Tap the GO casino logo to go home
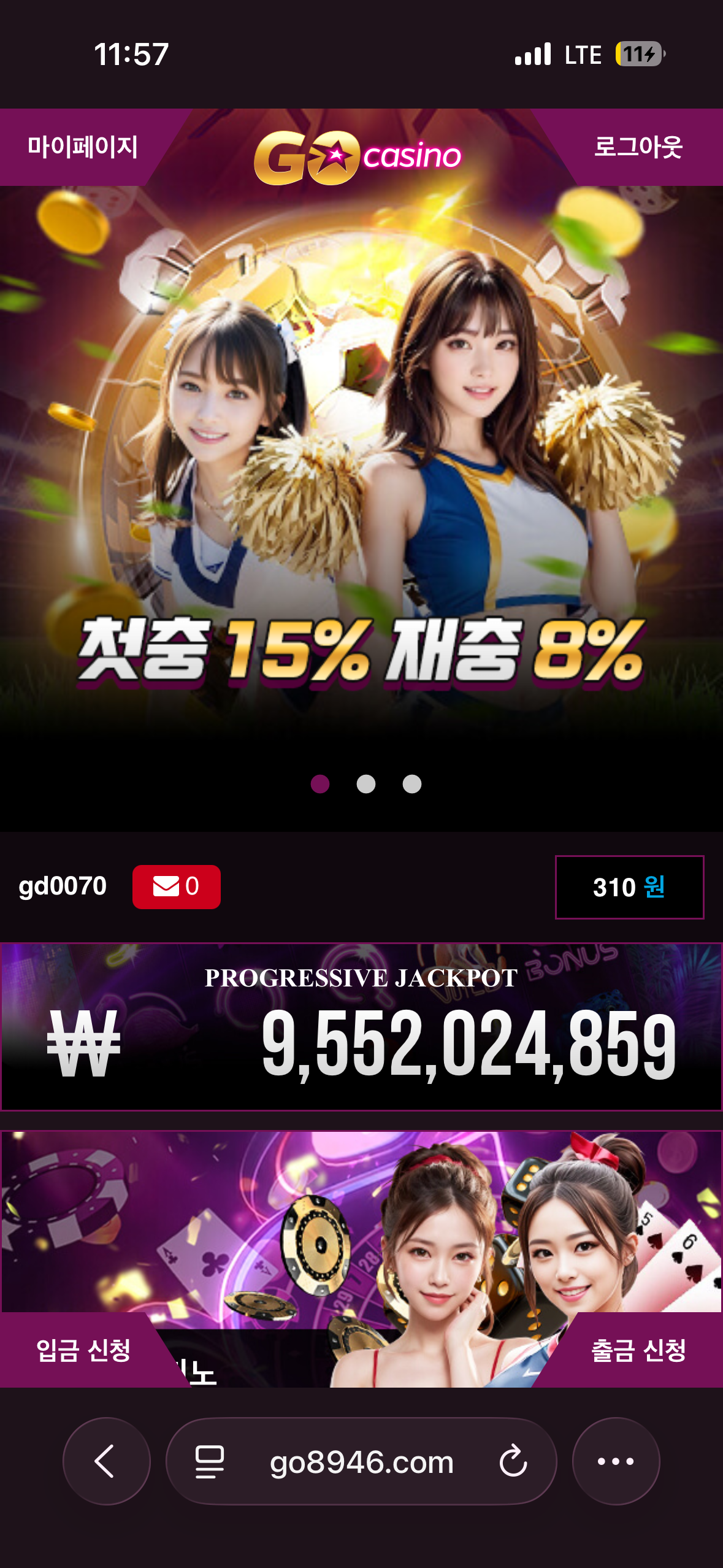The height and width of the screenshot is (1568, 723). pyautogui.click(x=358, y=157)
